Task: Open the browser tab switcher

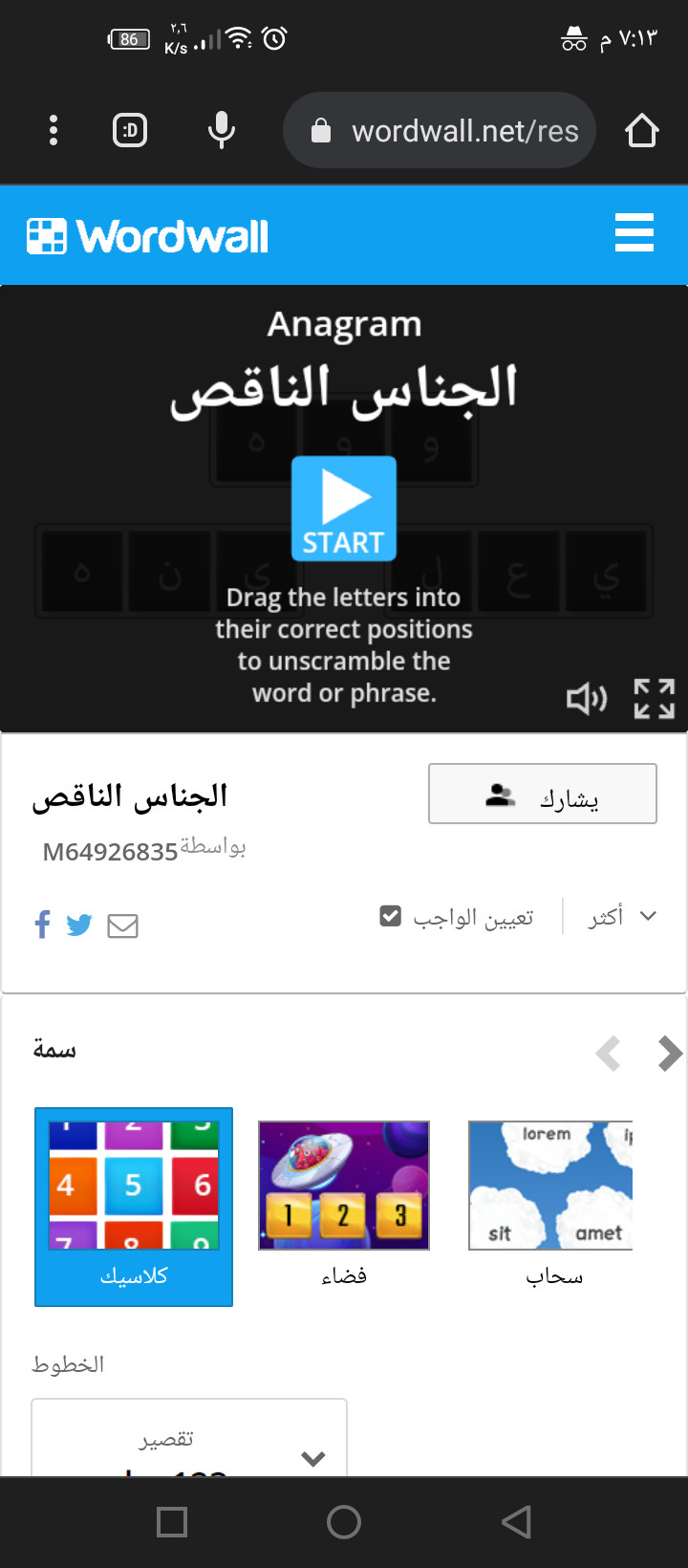Action: point(130,130)
